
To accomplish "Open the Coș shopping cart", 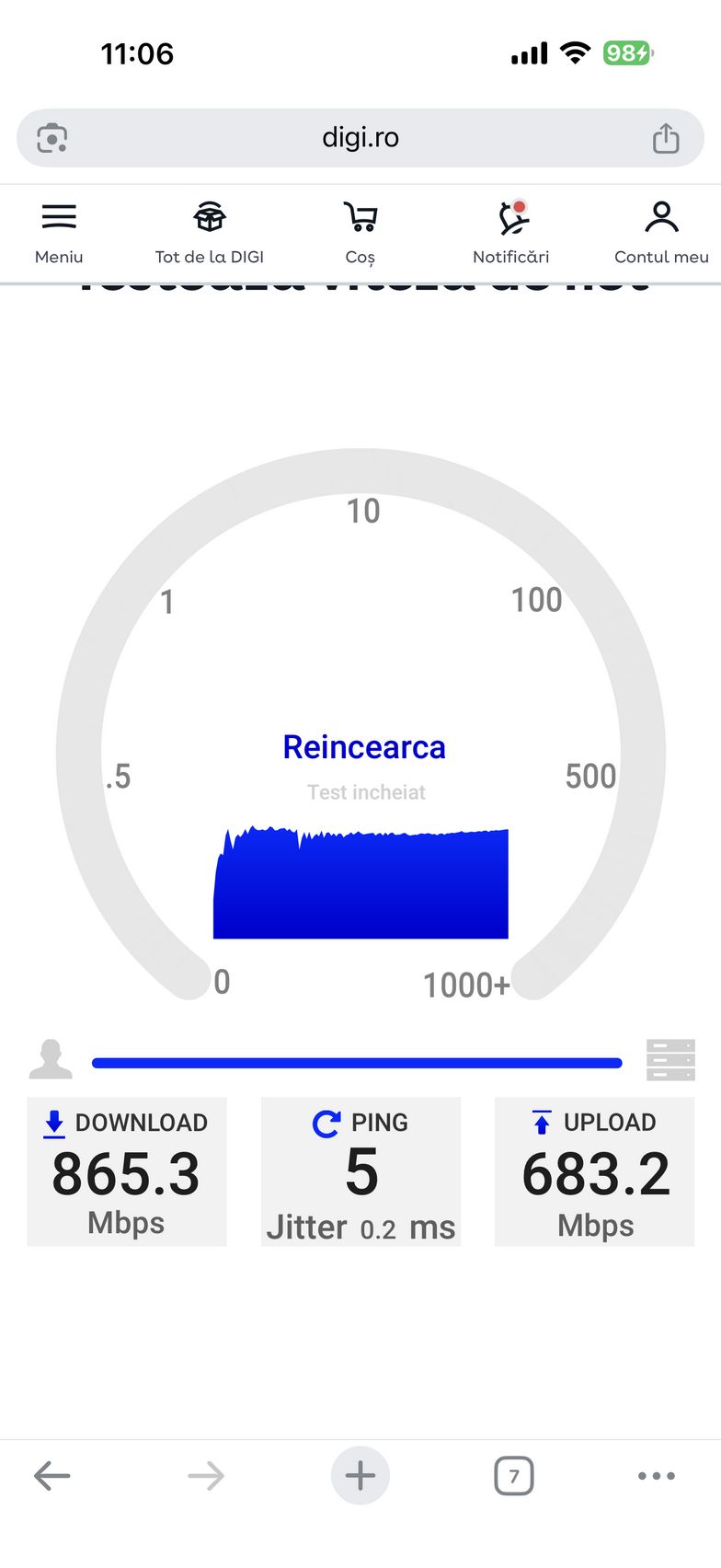I will tap(360, 232).
